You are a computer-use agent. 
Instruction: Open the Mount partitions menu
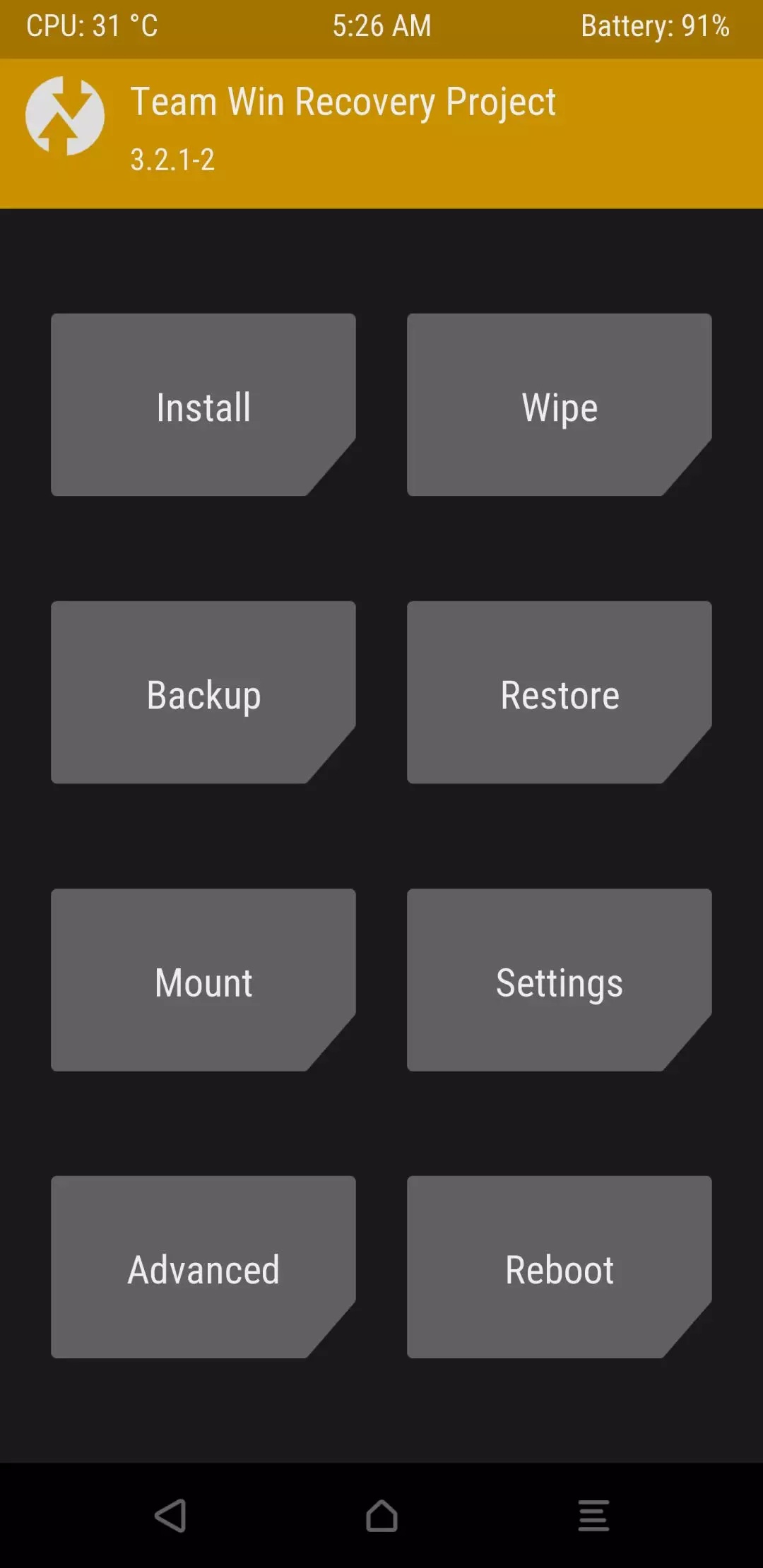203,980
